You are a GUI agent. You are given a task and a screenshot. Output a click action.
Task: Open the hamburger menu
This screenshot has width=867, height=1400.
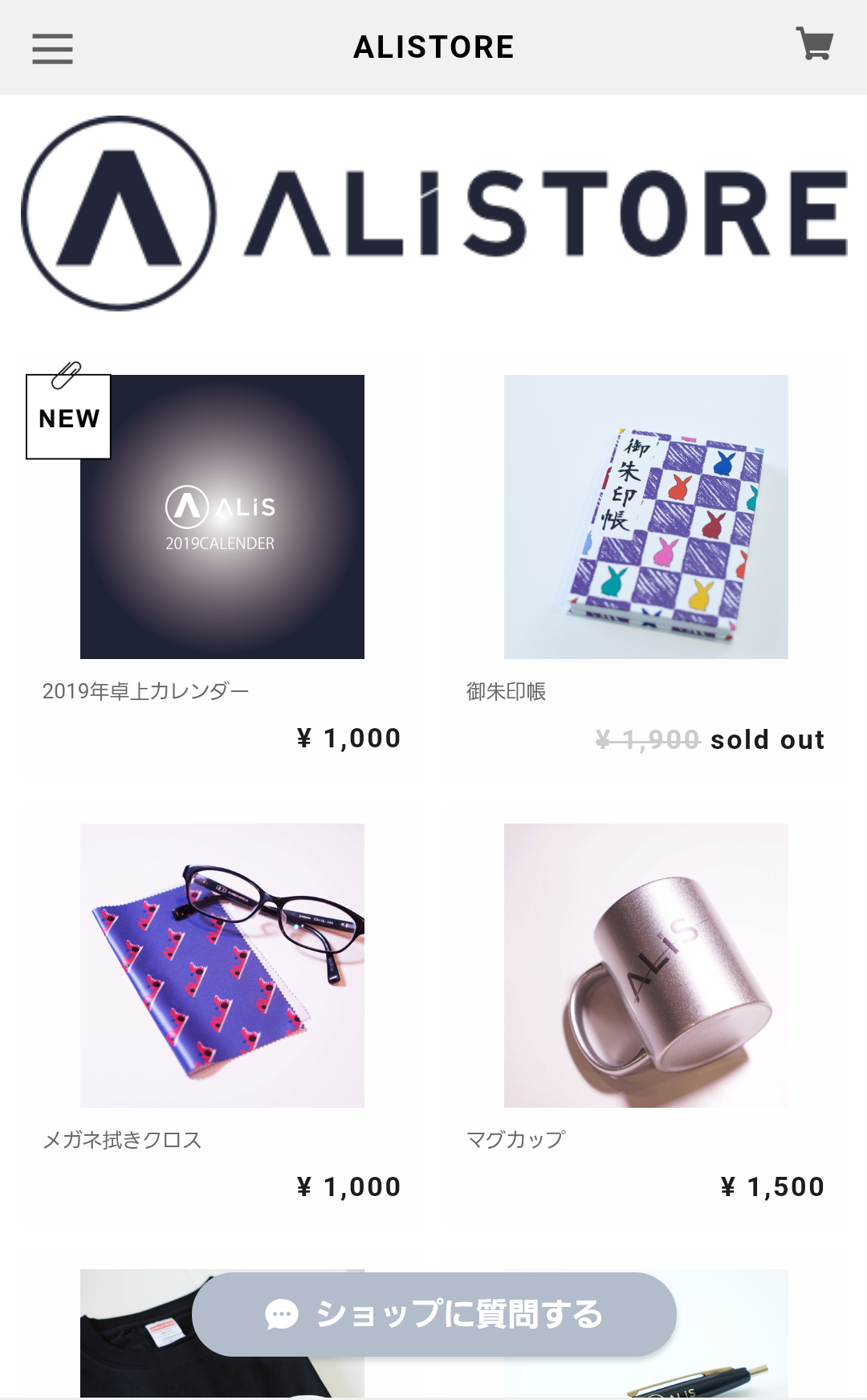coord(52,48)
